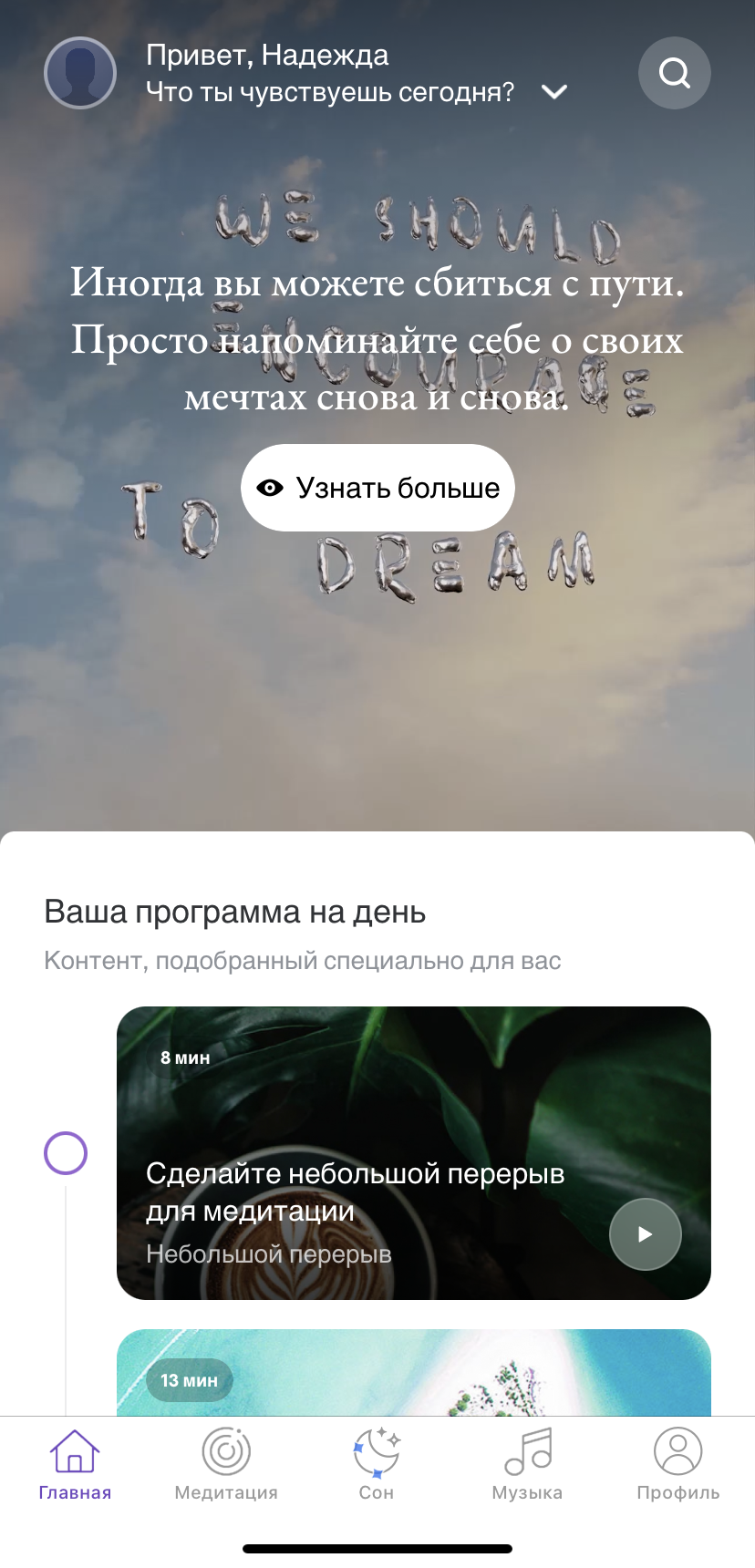Screen dimensions: 755x1568
Task: Go to the Музыка tab
Action: (x=527, y=1465)
